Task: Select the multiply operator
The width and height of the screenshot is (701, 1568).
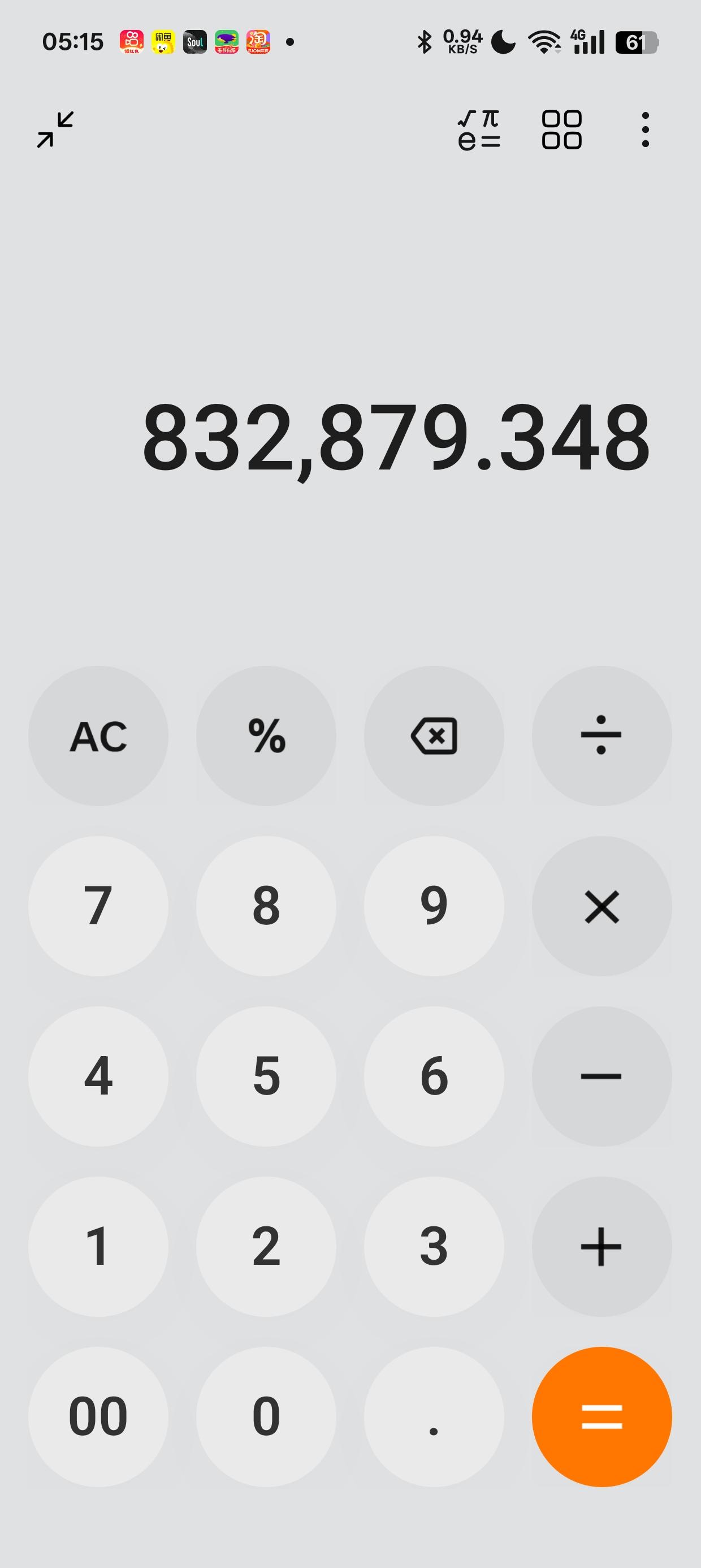Action: point(602,906)
